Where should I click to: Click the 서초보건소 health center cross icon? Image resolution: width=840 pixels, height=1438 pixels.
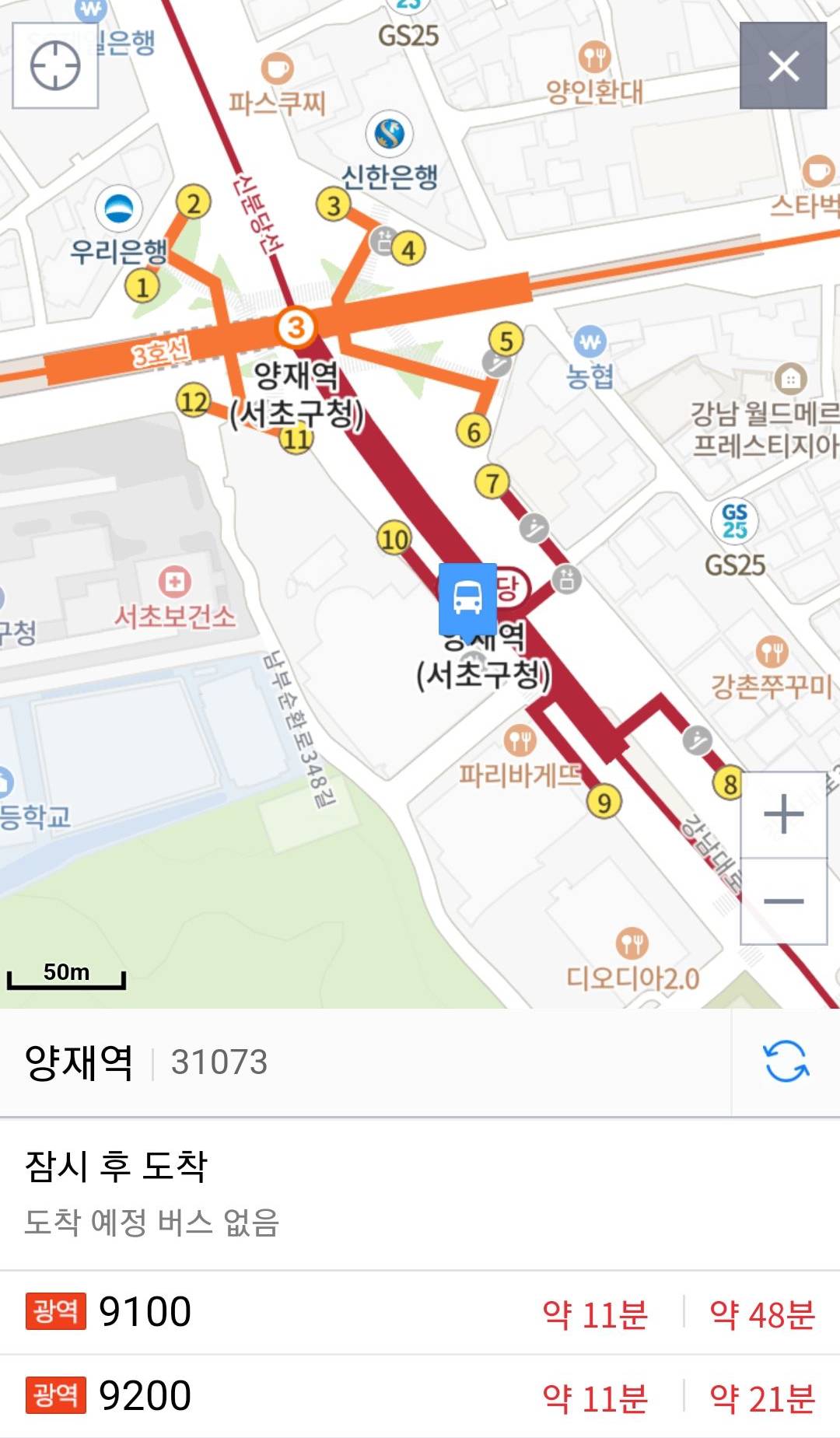(173, 583)
